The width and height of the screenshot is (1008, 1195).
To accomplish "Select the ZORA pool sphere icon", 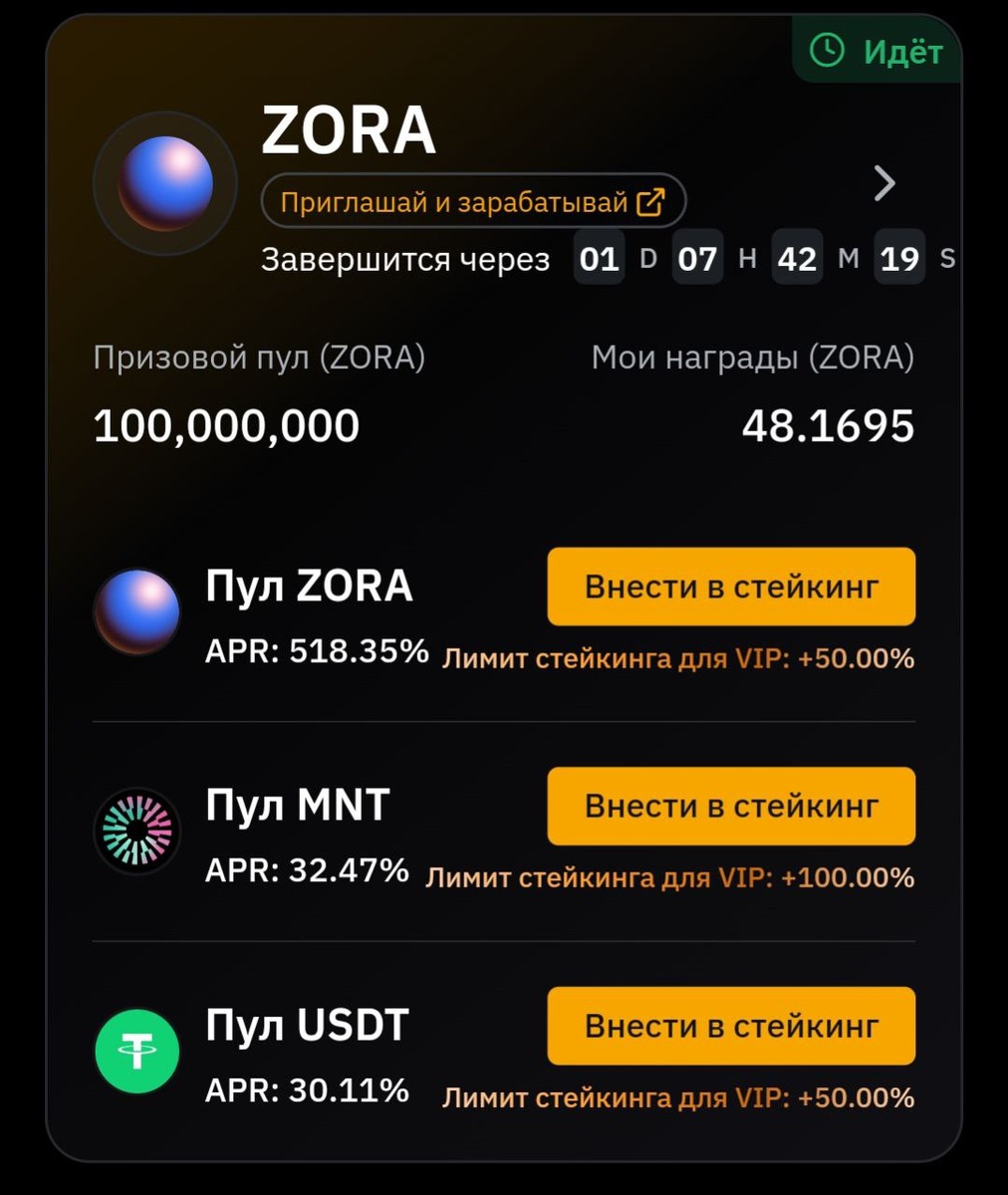I will (x=136, y=611).
